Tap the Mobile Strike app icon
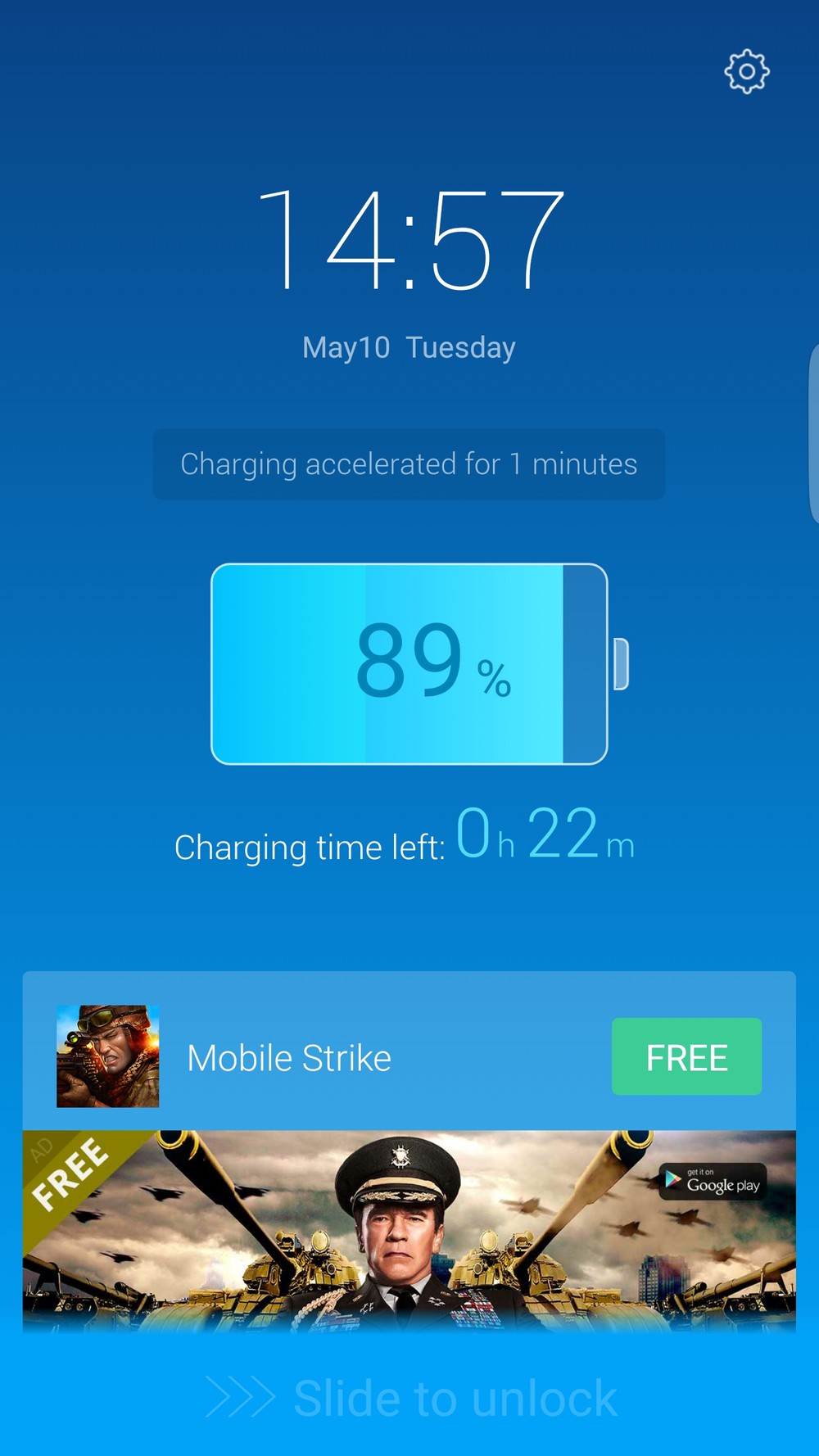The width and height of the screenshot is (819, 1456). [x=107, y=1056]
